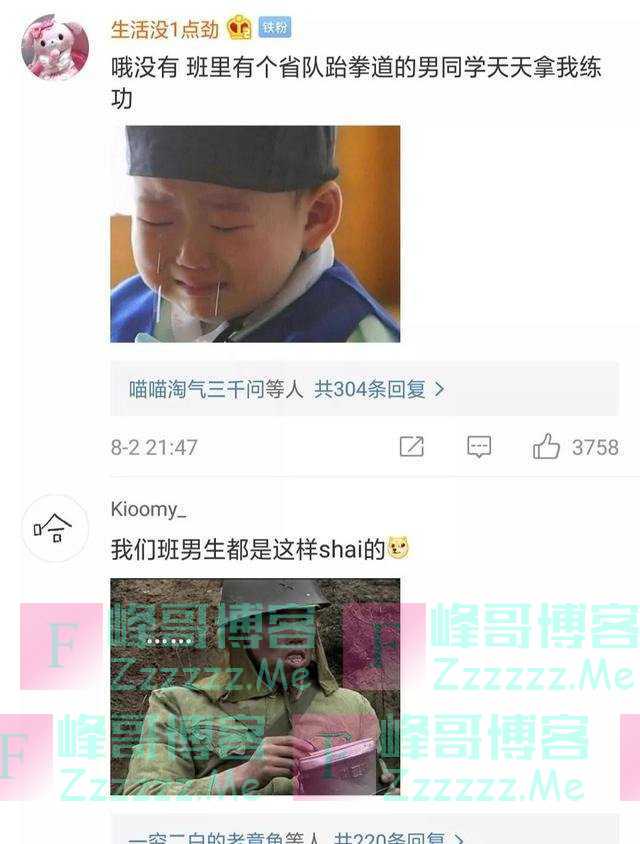Tap the username 生活没1点劲

tap(164, 28)
